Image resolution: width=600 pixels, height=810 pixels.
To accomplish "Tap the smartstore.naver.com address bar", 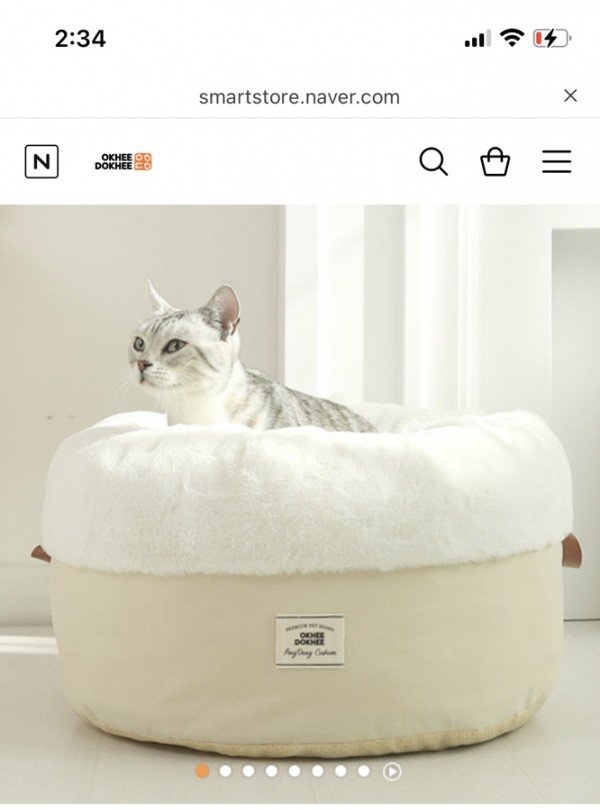I will [x=299, y=97].
